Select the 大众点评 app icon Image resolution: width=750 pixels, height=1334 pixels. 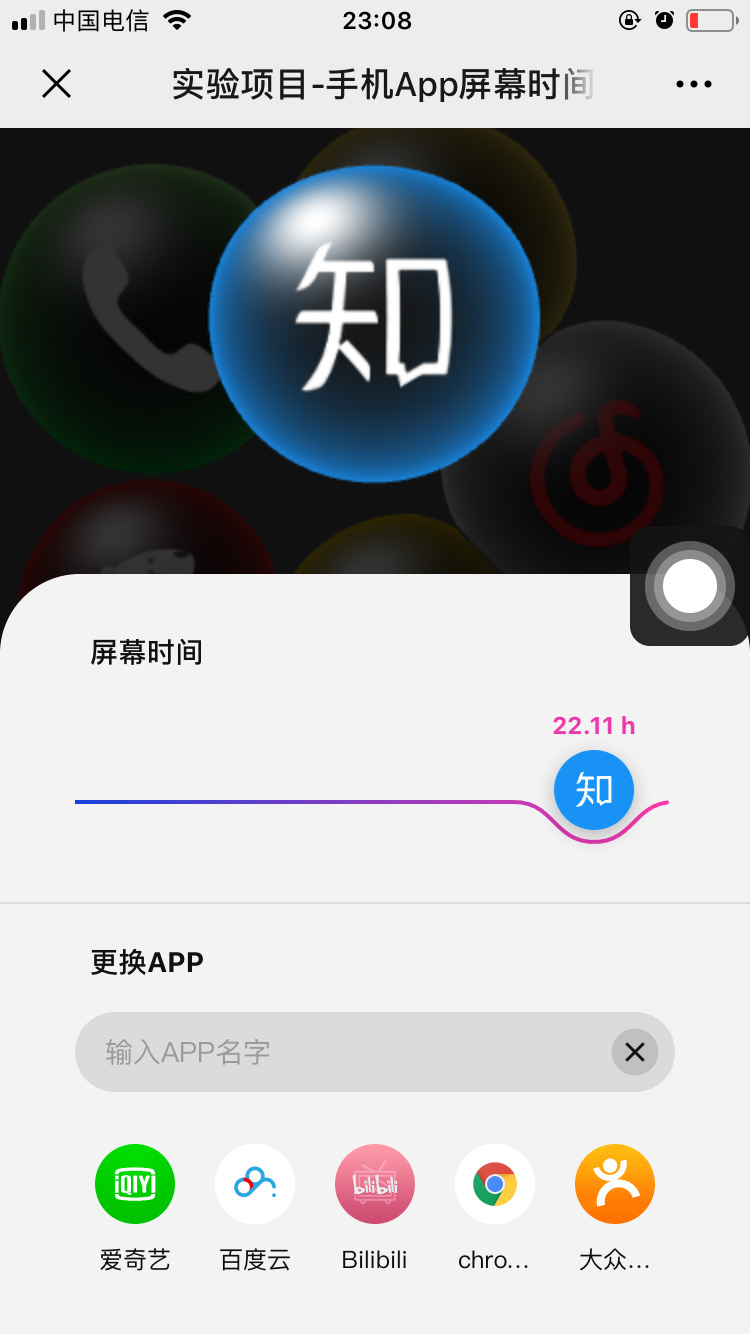click(615, 1184)
